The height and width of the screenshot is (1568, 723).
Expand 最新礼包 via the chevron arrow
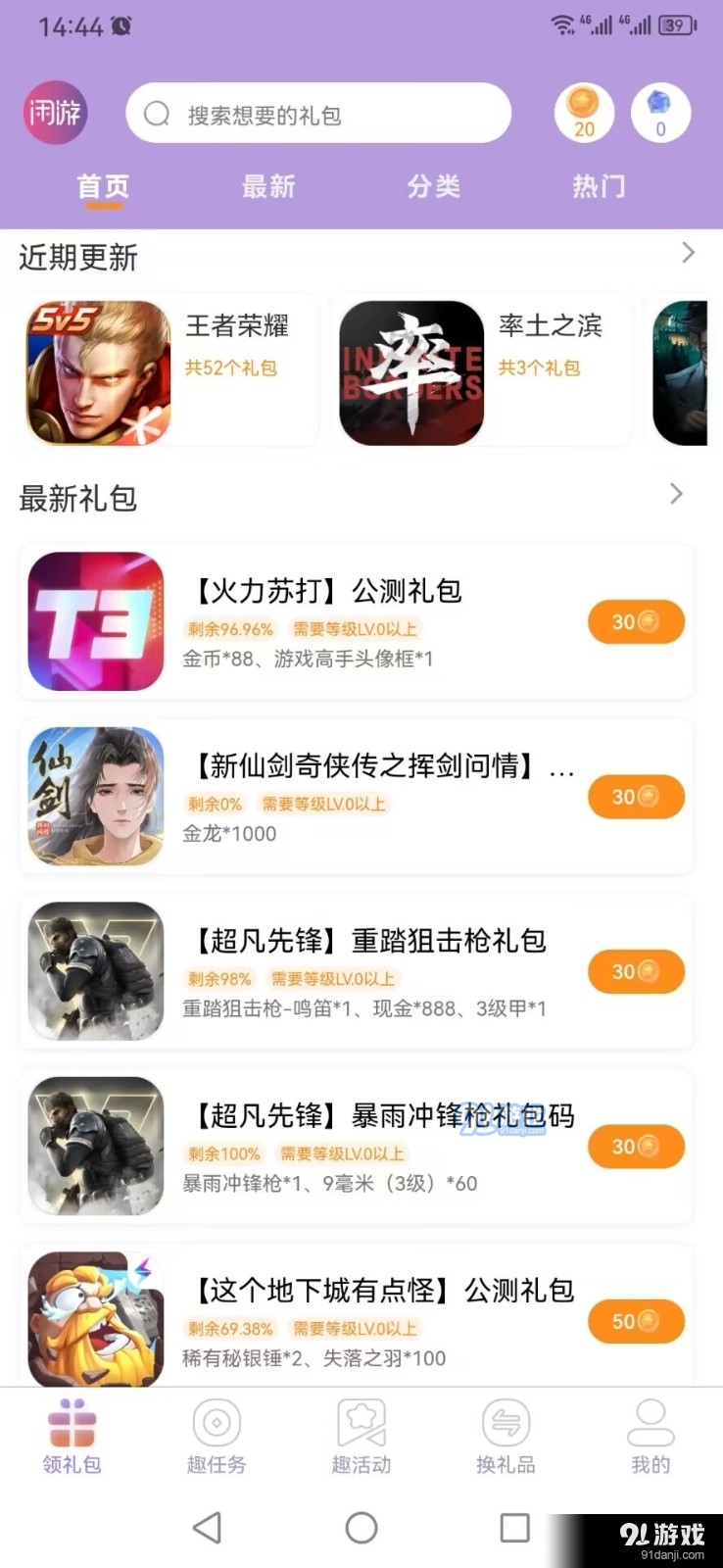click(676, 494)
